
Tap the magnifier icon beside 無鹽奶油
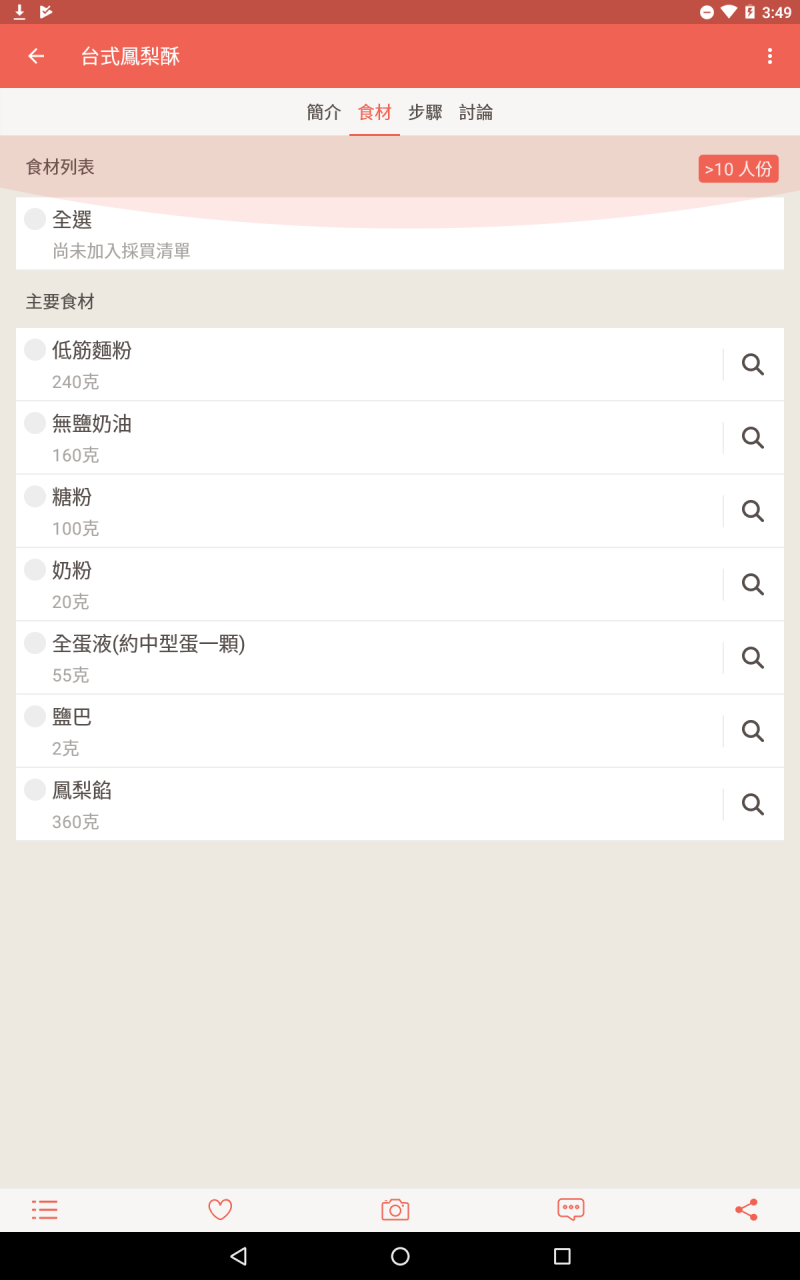click(x=752, y=437)
